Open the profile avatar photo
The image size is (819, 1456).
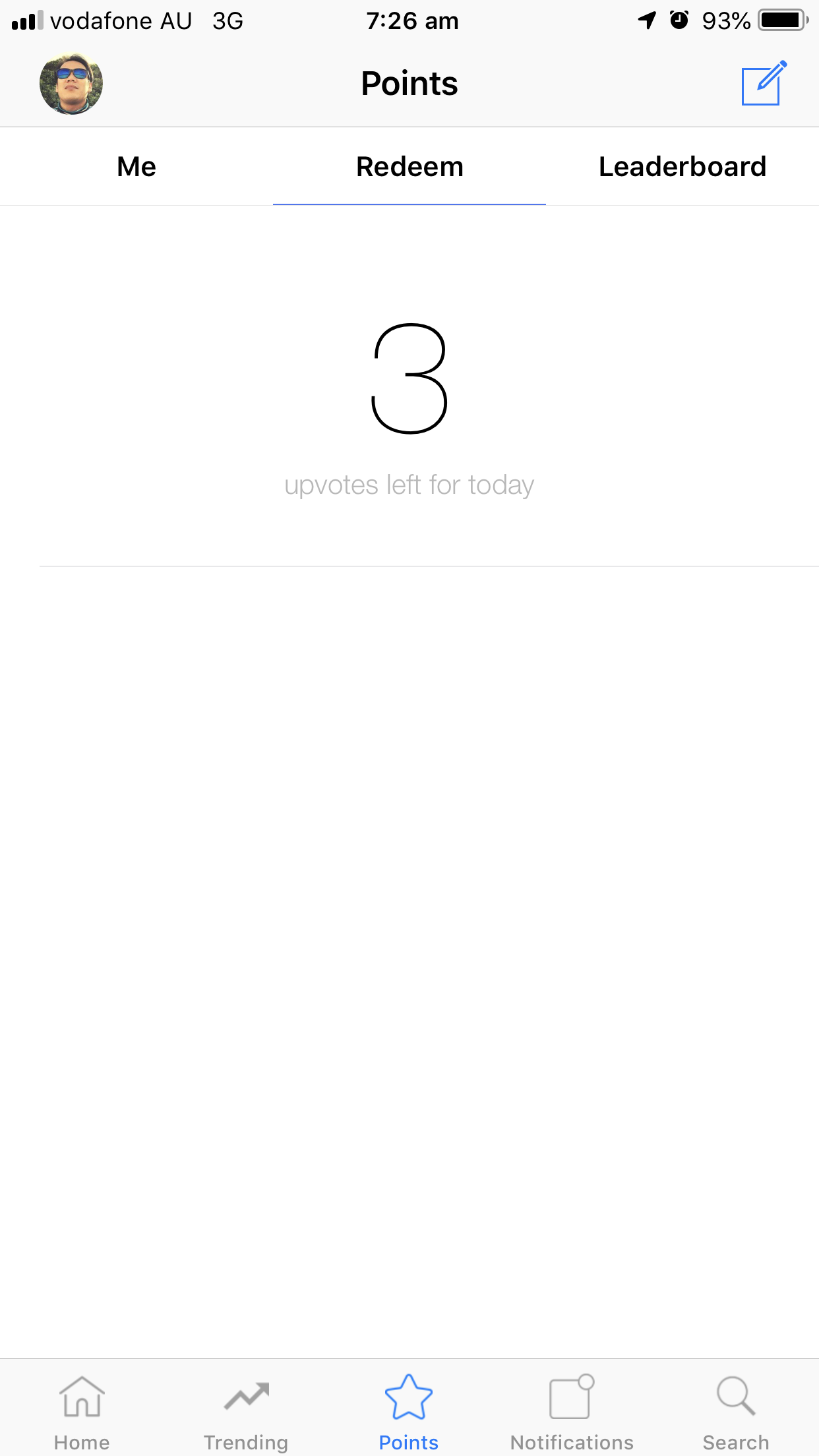point(71,84)
